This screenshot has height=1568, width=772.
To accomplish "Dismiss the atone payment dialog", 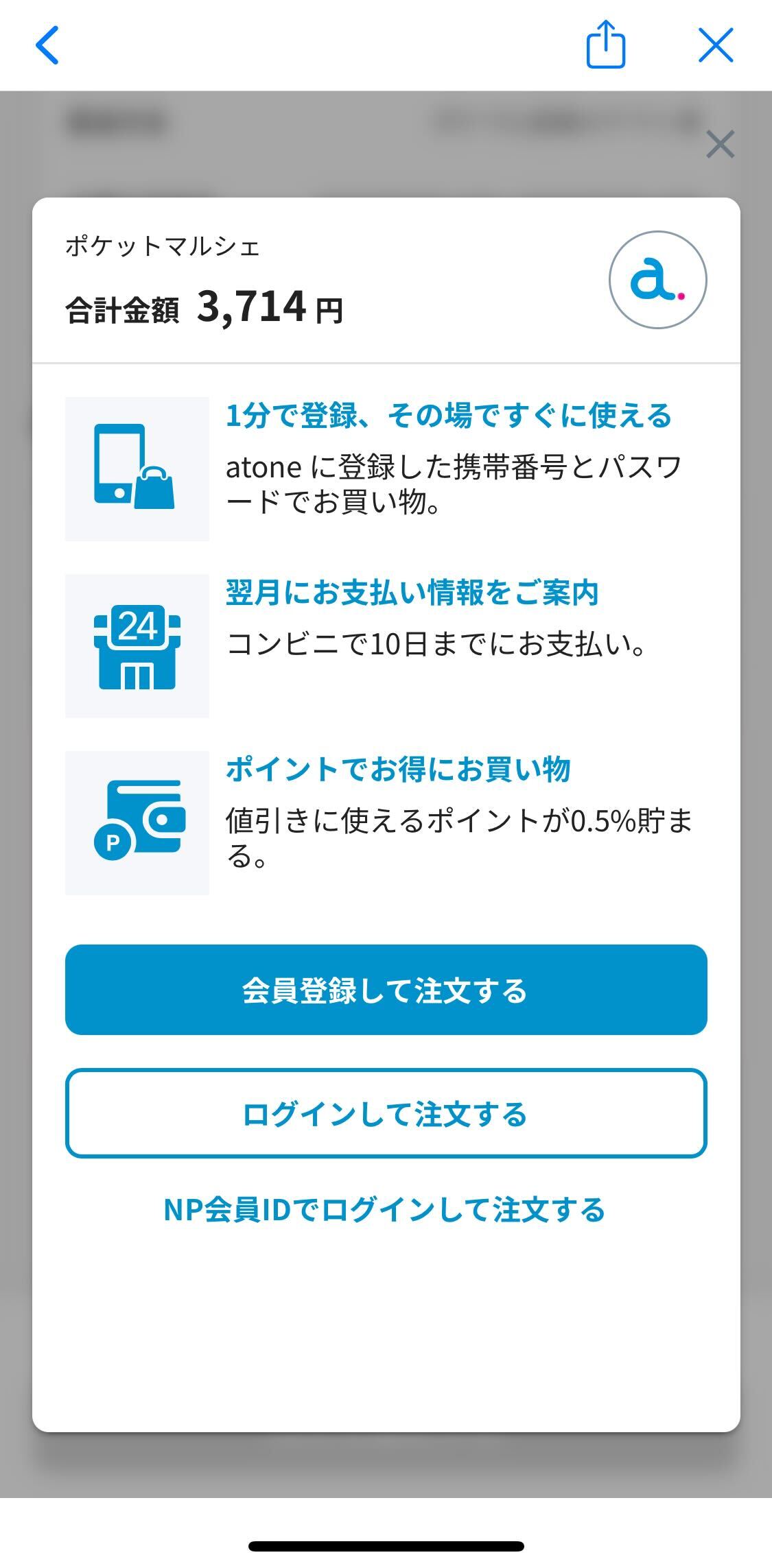I will click(720, 145).
